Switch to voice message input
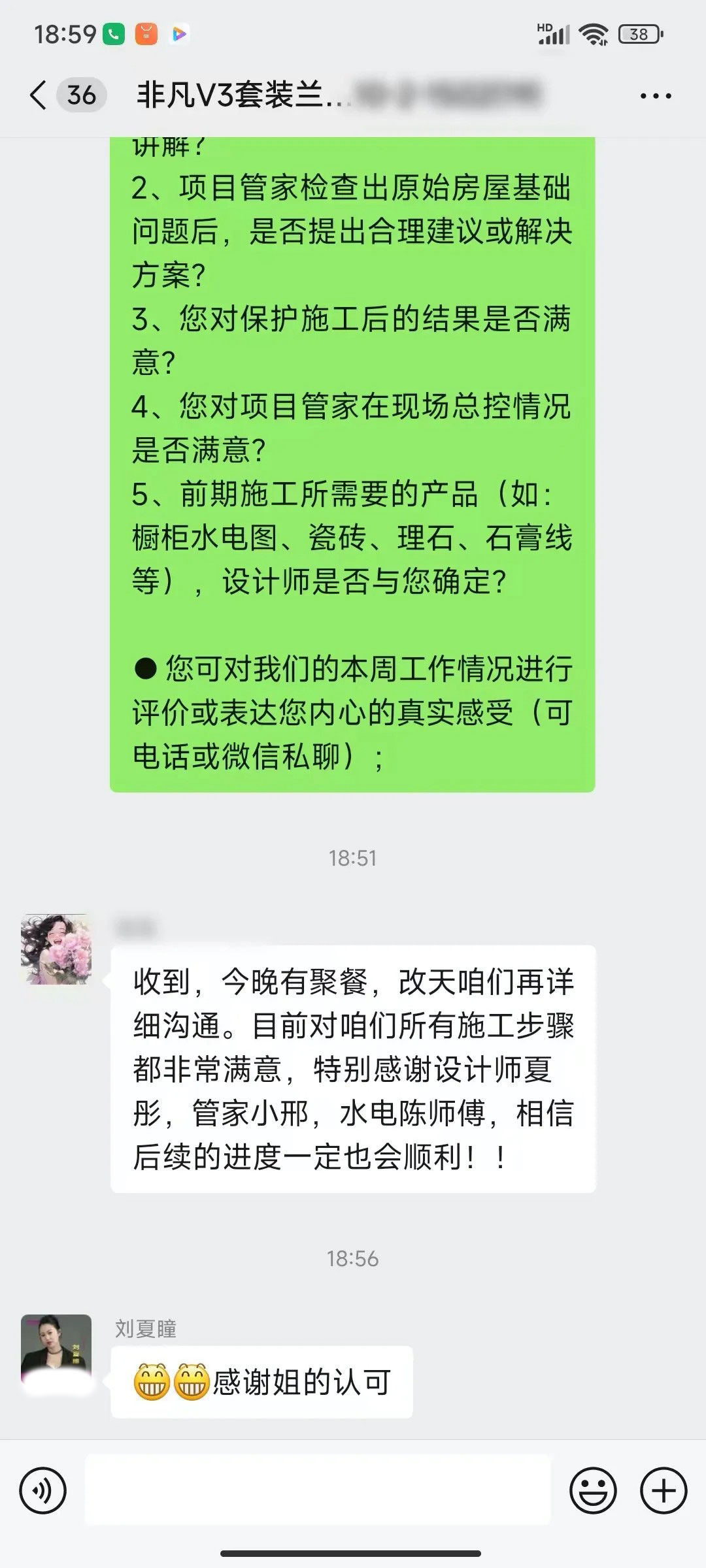706x1568 pixels. point(43,1491)
